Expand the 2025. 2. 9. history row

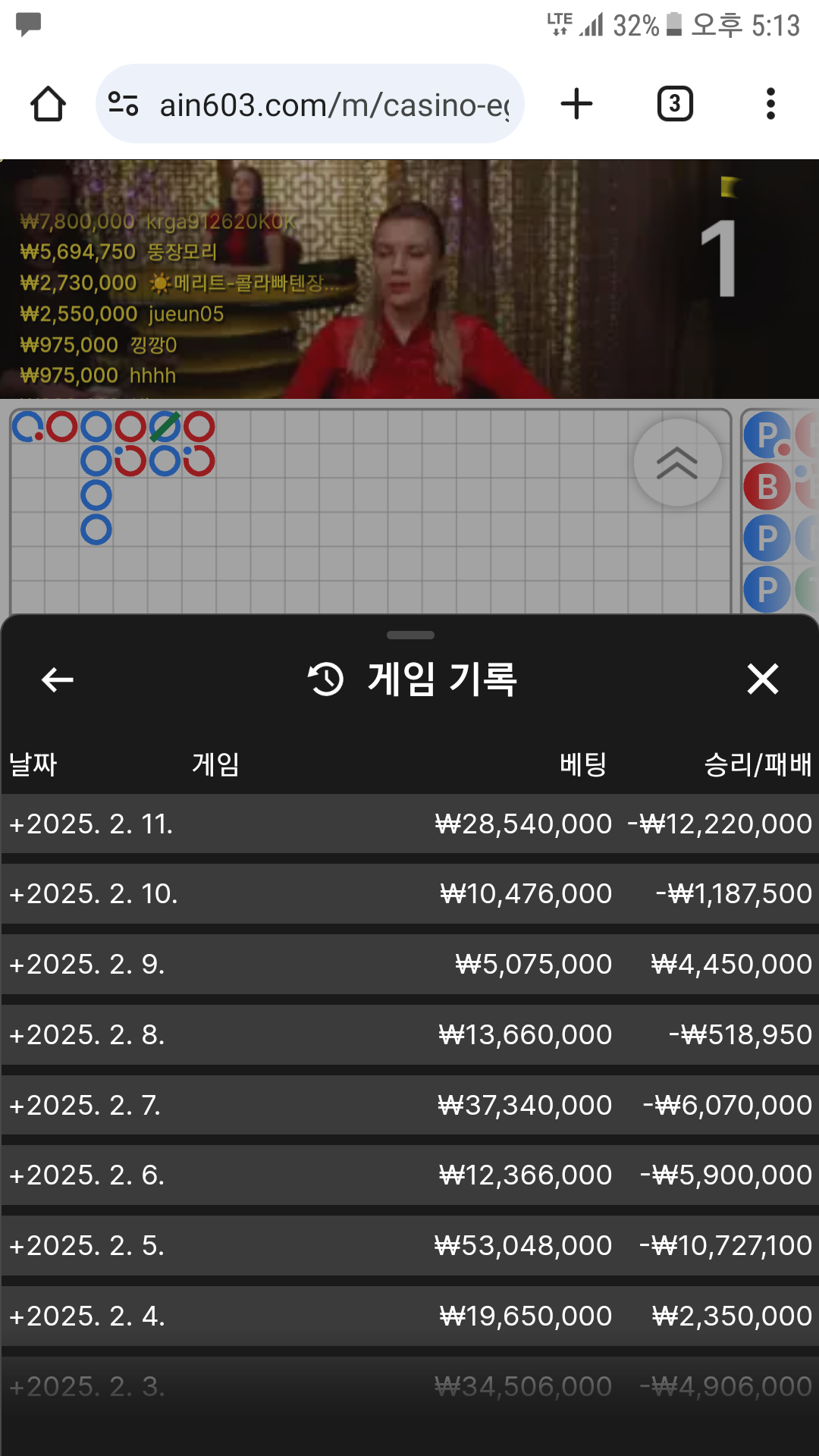tap(409, 964)
